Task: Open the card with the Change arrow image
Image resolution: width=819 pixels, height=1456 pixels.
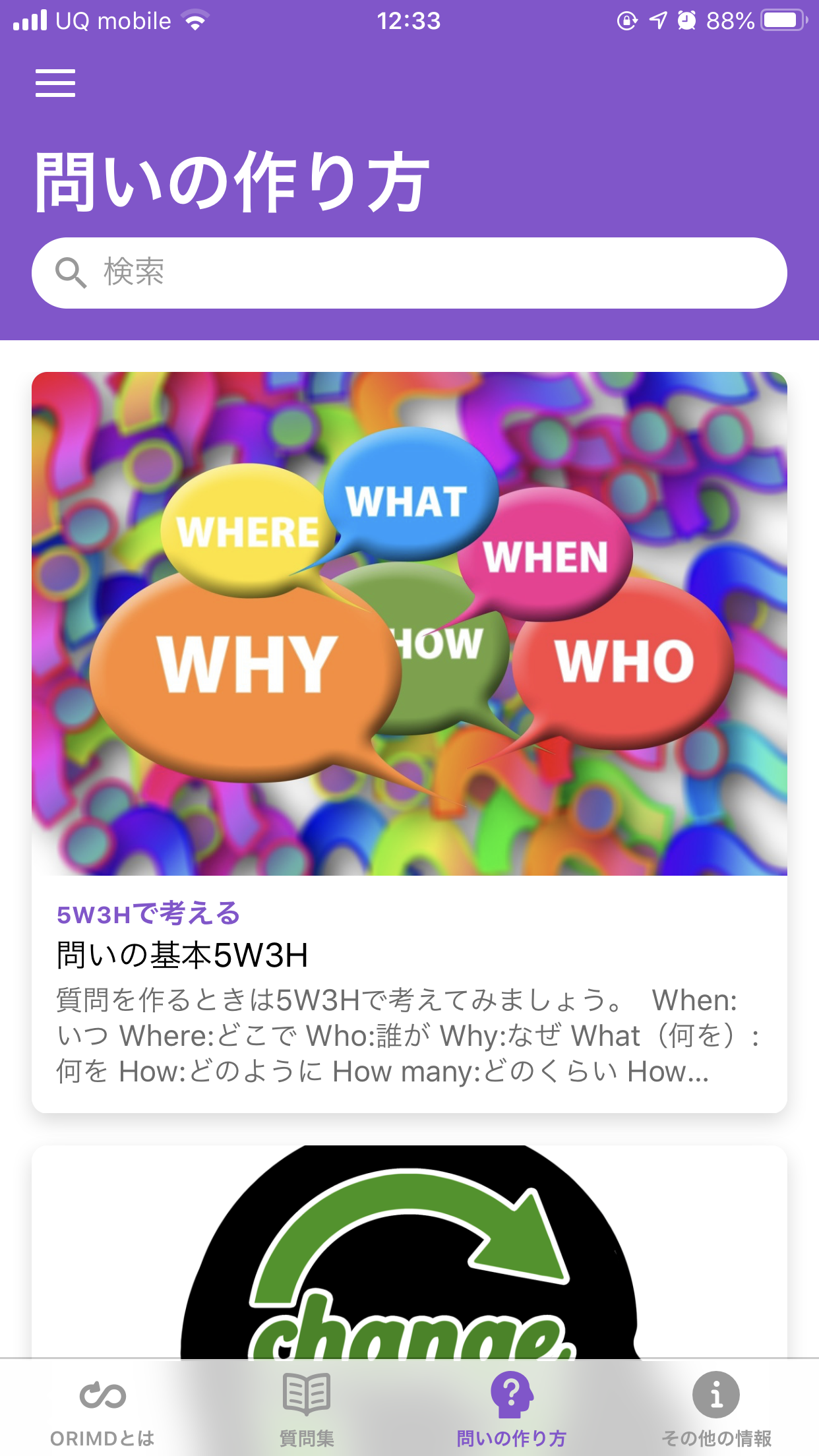Action: (409, 1253)
